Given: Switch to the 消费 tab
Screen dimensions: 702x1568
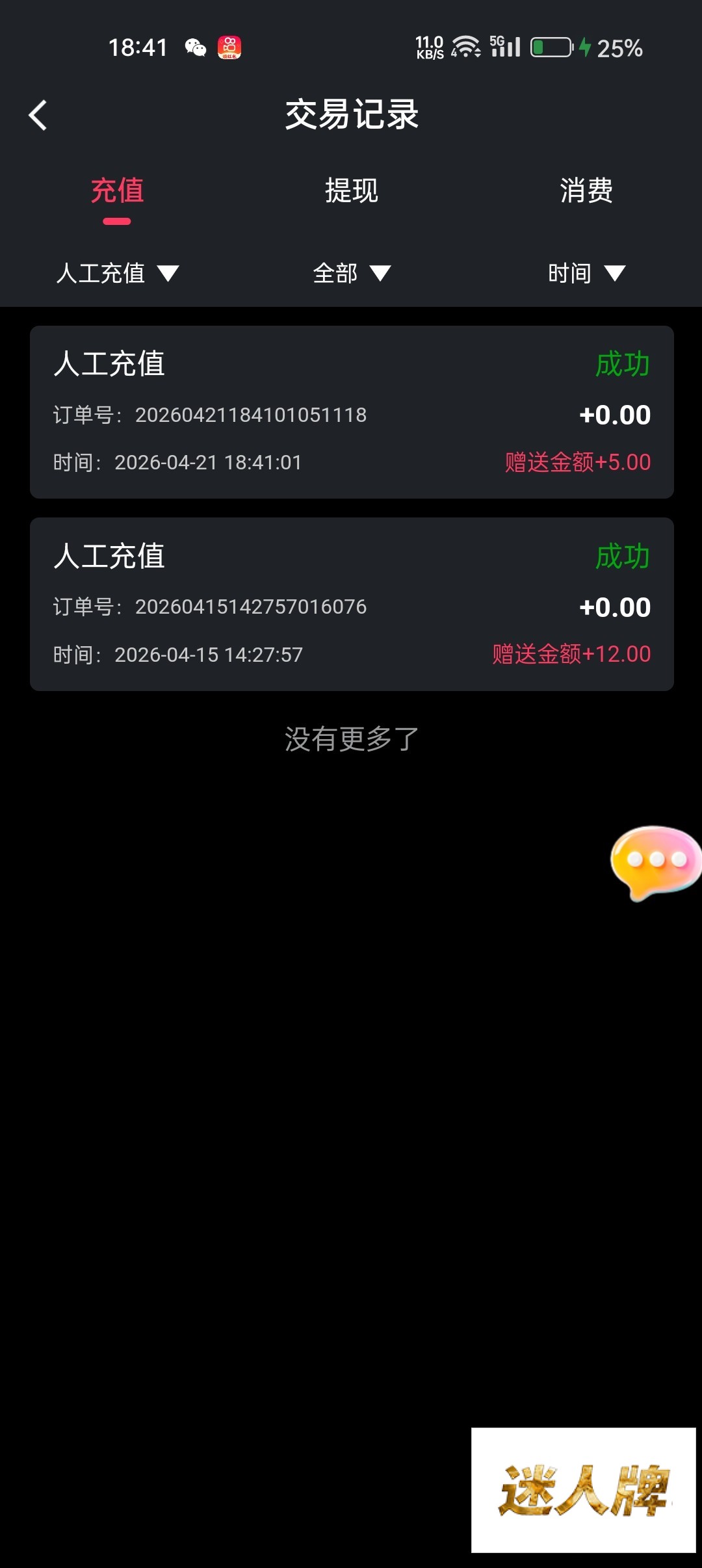Looking at the screenshot, I should click(586, 190).
